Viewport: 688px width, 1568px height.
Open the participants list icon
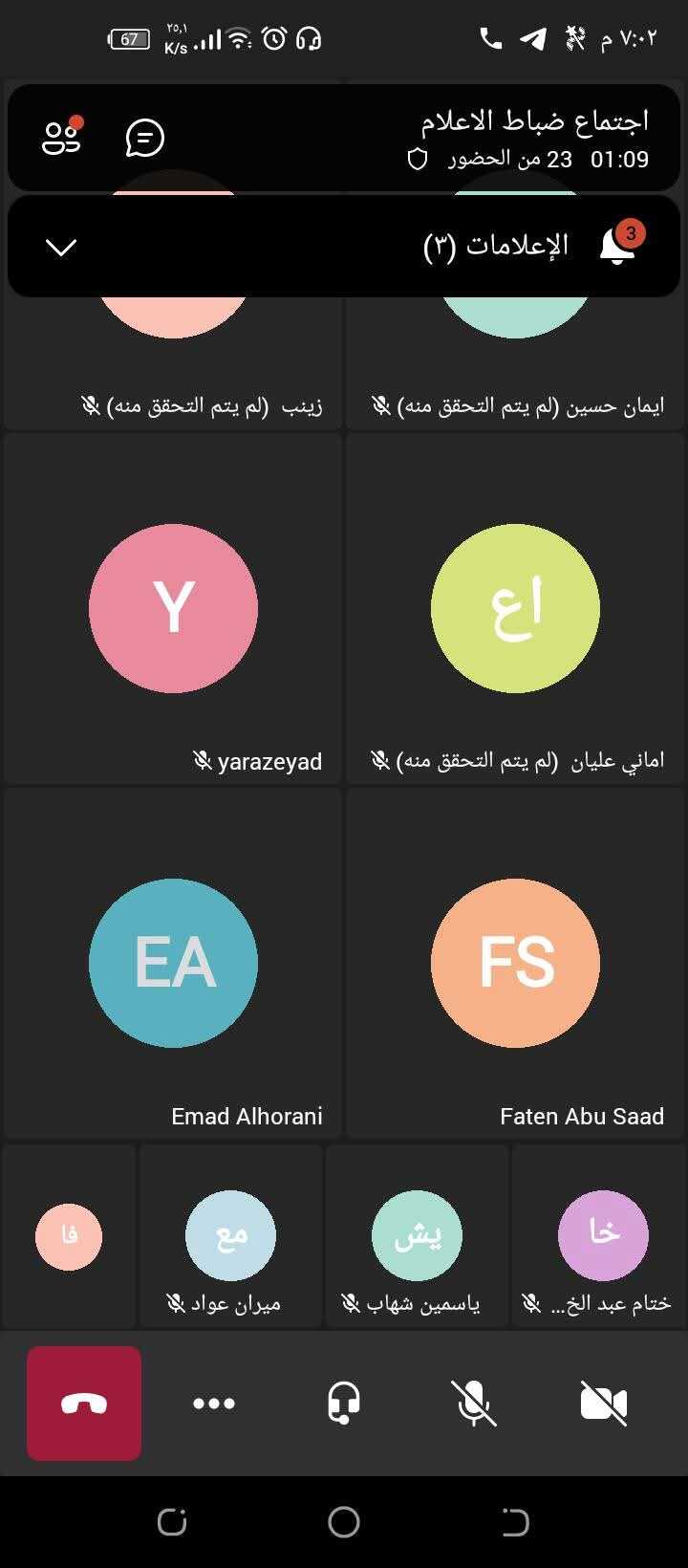[62, 137]
